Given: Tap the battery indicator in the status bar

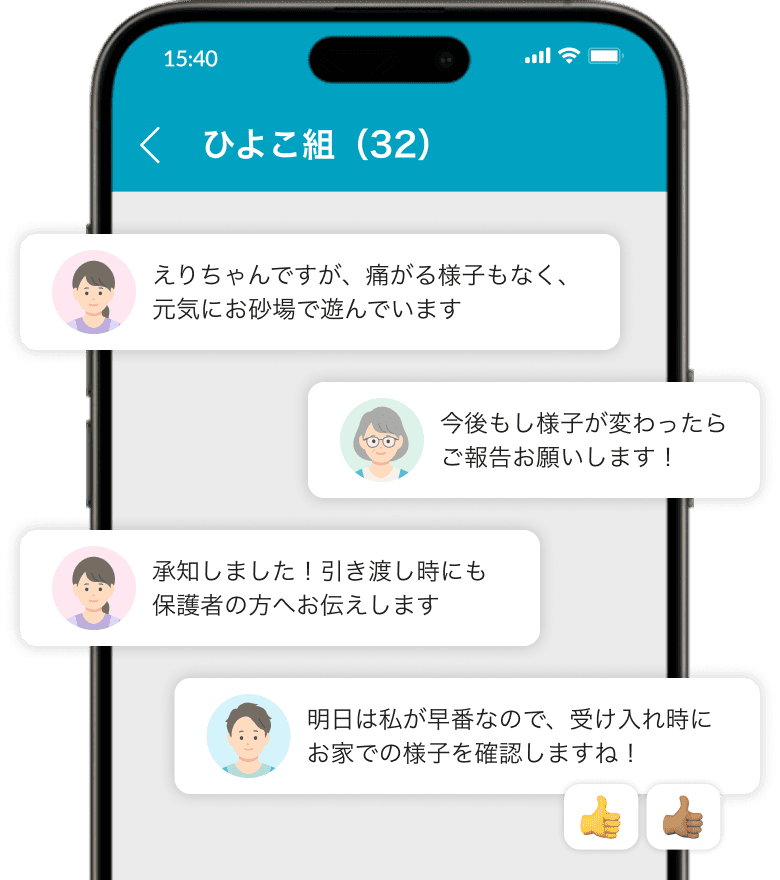Looking at the screenshot, I should tap(606, 58).
